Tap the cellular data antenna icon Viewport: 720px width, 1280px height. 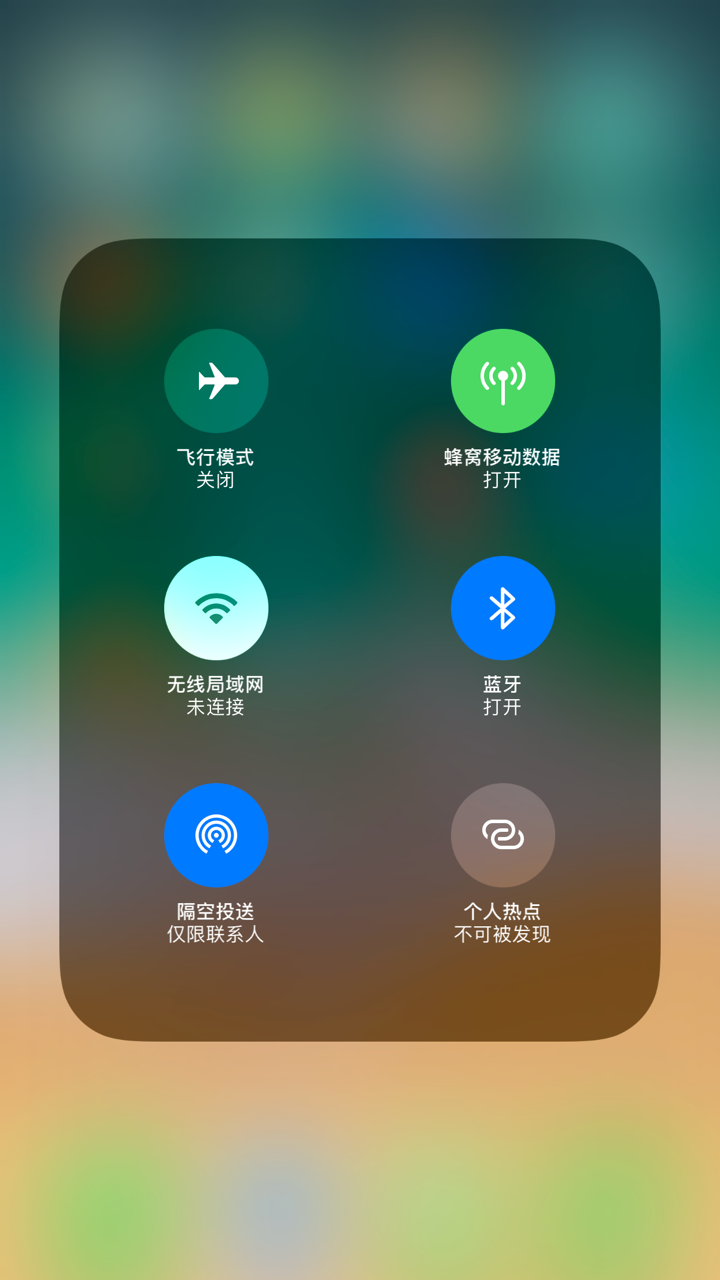503,380
